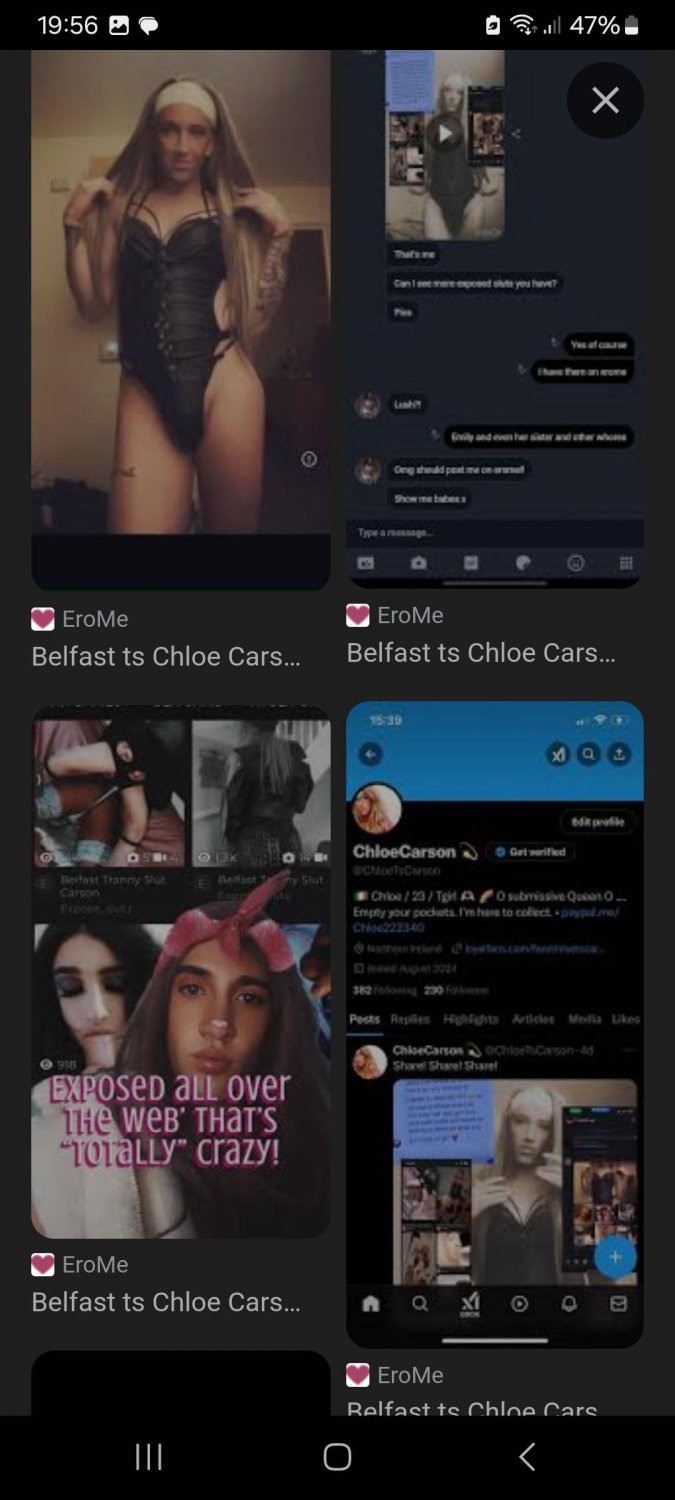Viewport: 675px width, 1500px height.
Task: Go to the home screen via system home button
Action: tap(337, 1457)
